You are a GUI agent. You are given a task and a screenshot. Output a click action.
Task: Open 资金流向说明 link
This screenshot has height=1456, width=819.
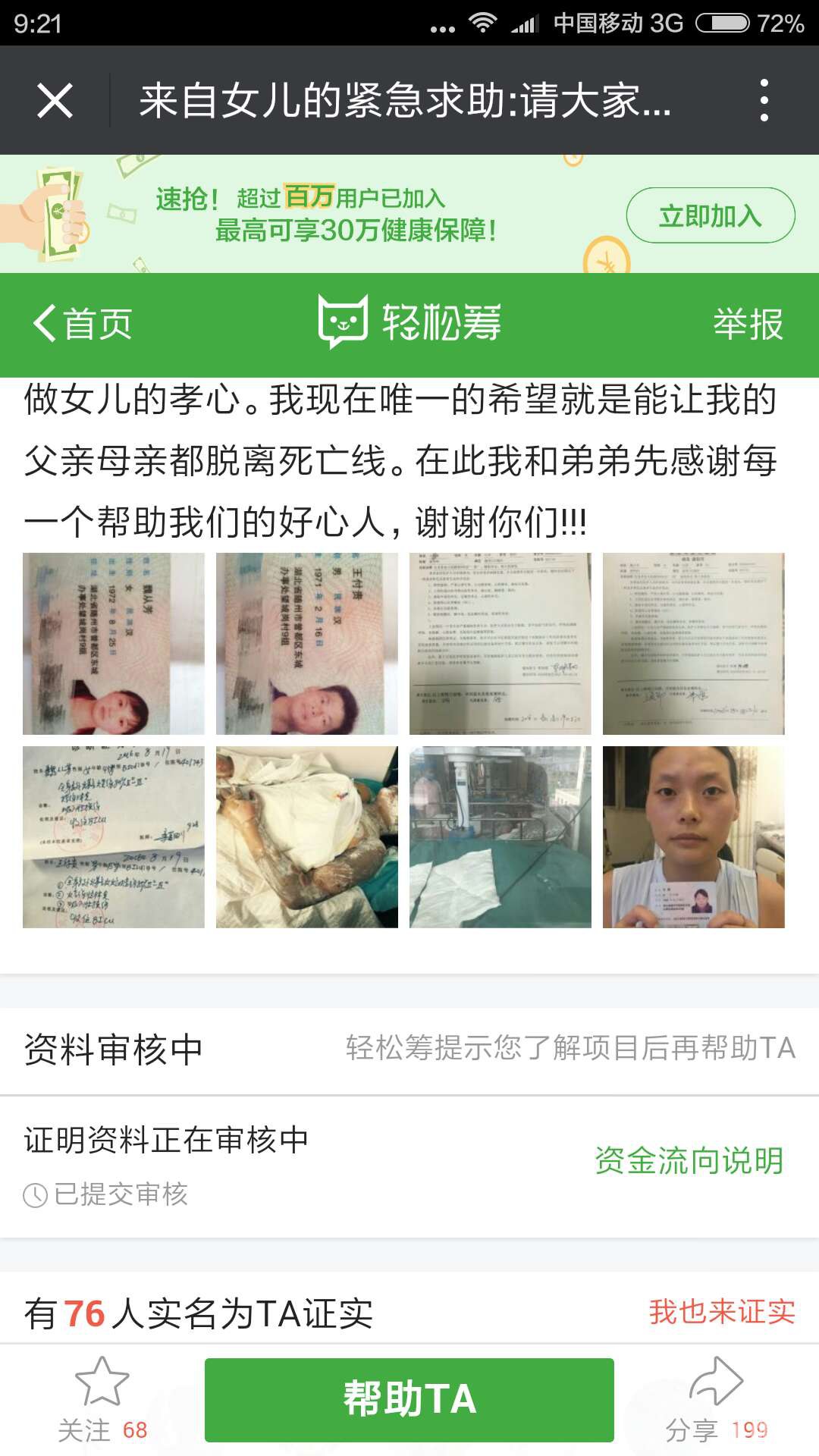click(x=689, y=1160)
